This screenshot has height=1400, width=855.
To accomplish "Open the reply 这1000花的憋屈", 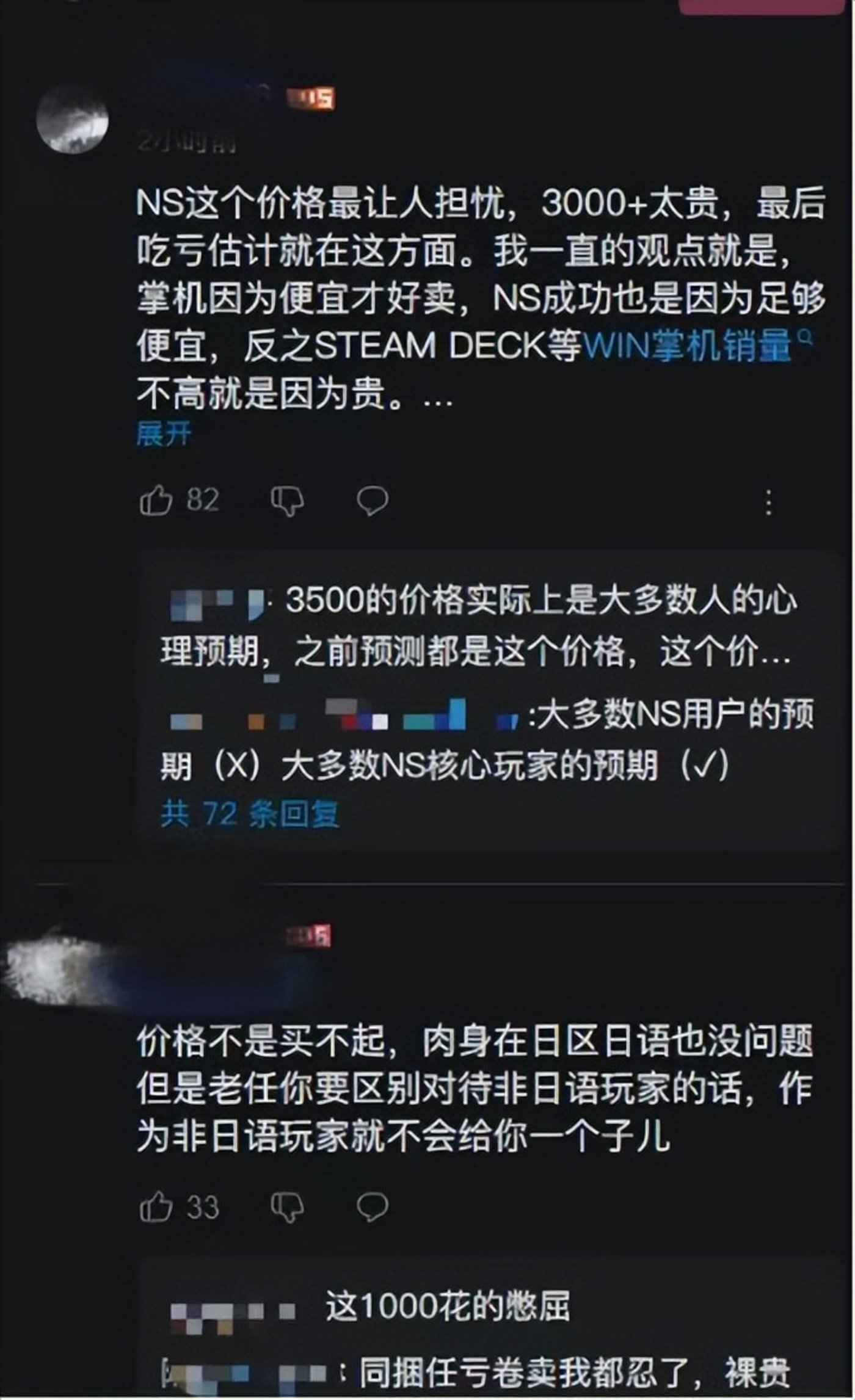I will point(447,1307).
